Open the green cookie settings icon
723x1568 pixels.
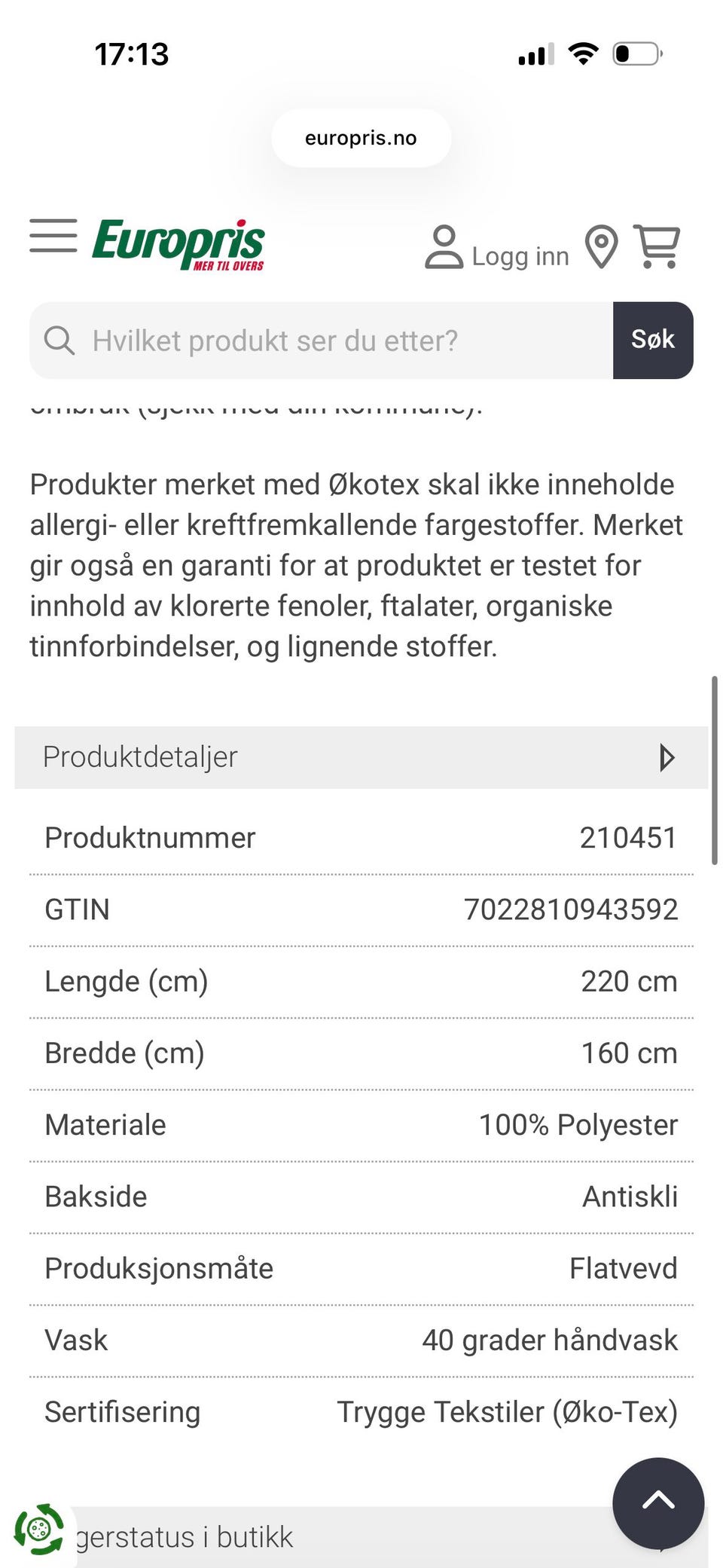38,1529
